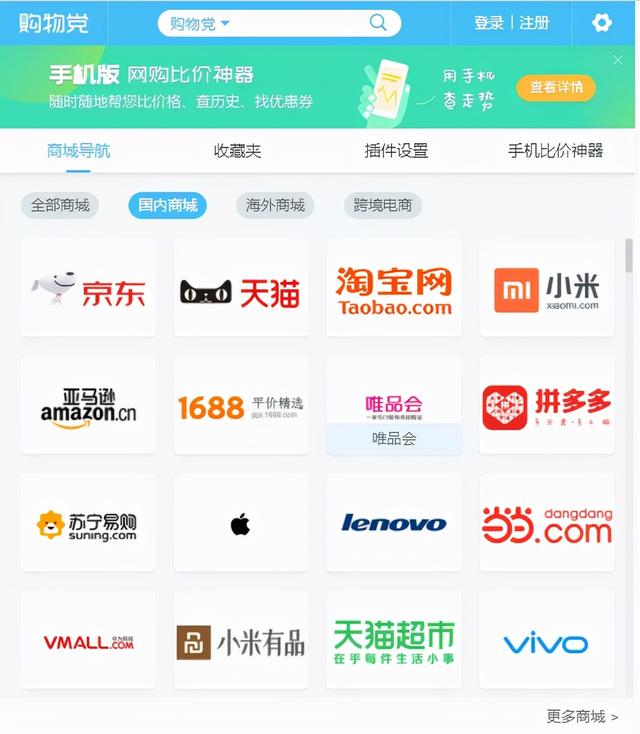The height and width of the screenshot is (734, 640).
Task: Open the 登录 login link
Action: tap(489, 22)
